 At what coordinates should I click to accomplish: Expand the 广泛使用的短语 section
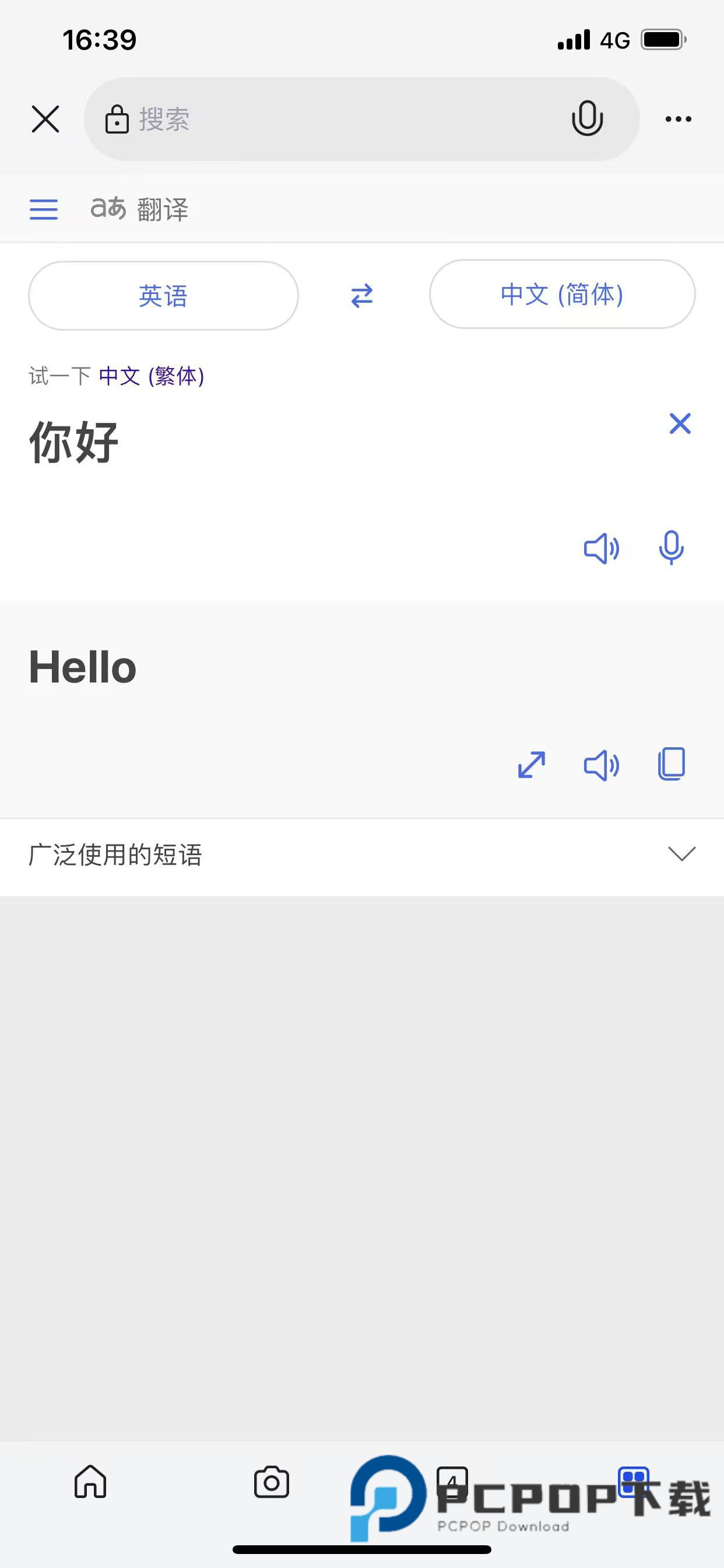click(681, 853)
